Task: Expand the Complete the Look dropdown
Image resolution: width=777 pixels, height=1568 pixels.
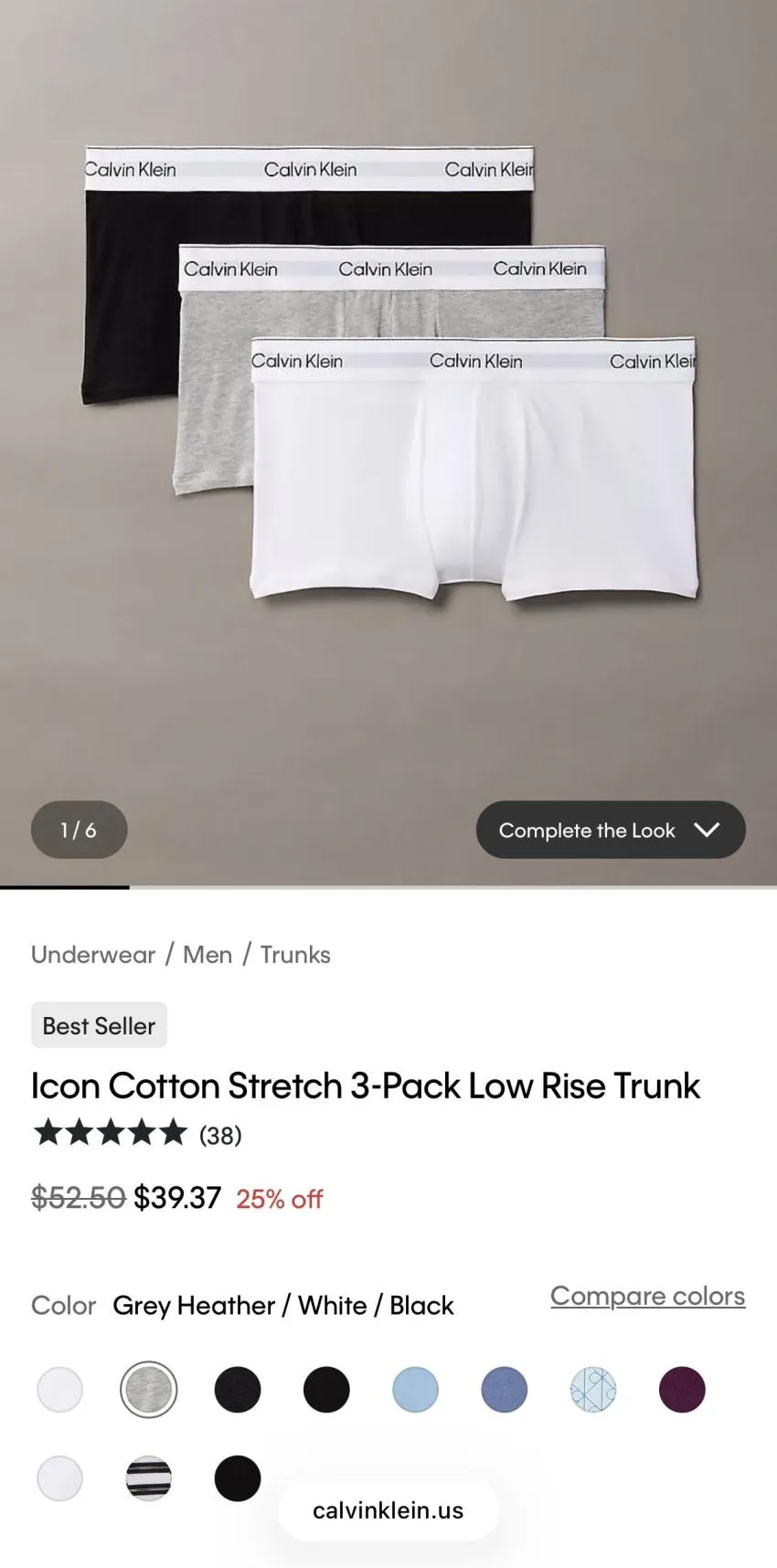Action: [611, 830]
